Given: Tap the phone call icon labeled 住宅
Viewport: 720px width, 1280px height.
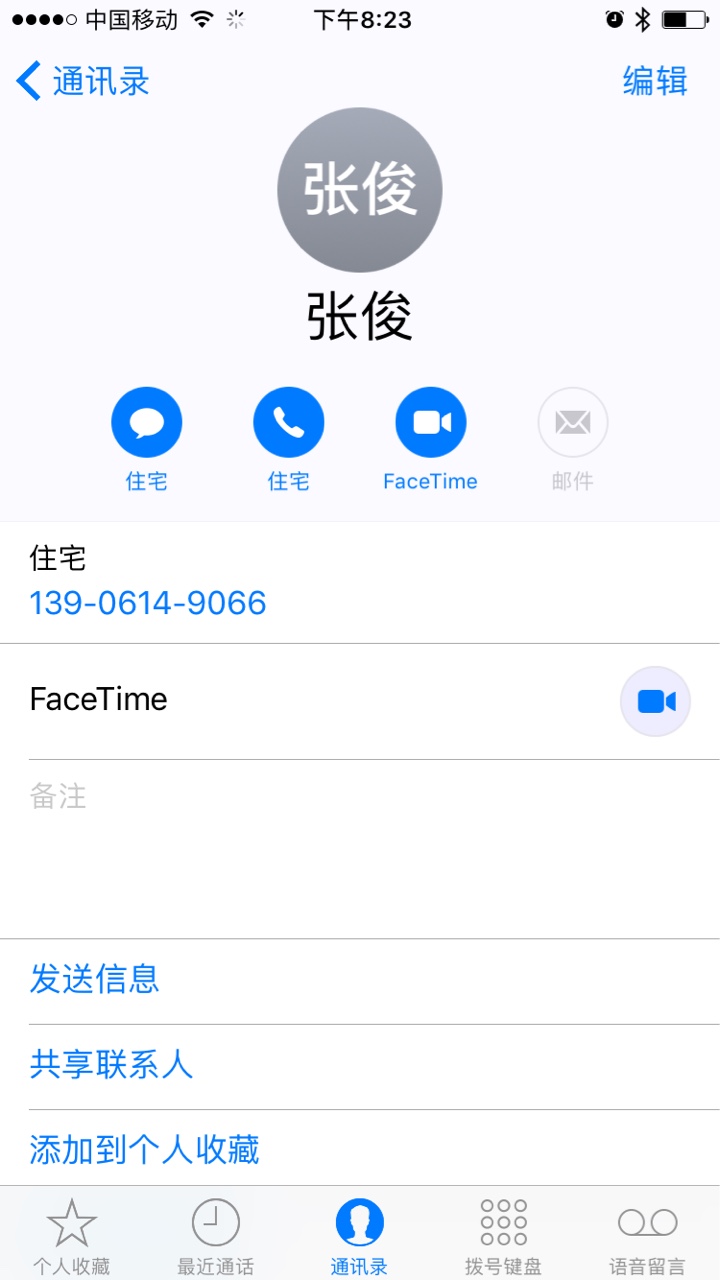Looking at the screenshot, I should tap(289, 422).
